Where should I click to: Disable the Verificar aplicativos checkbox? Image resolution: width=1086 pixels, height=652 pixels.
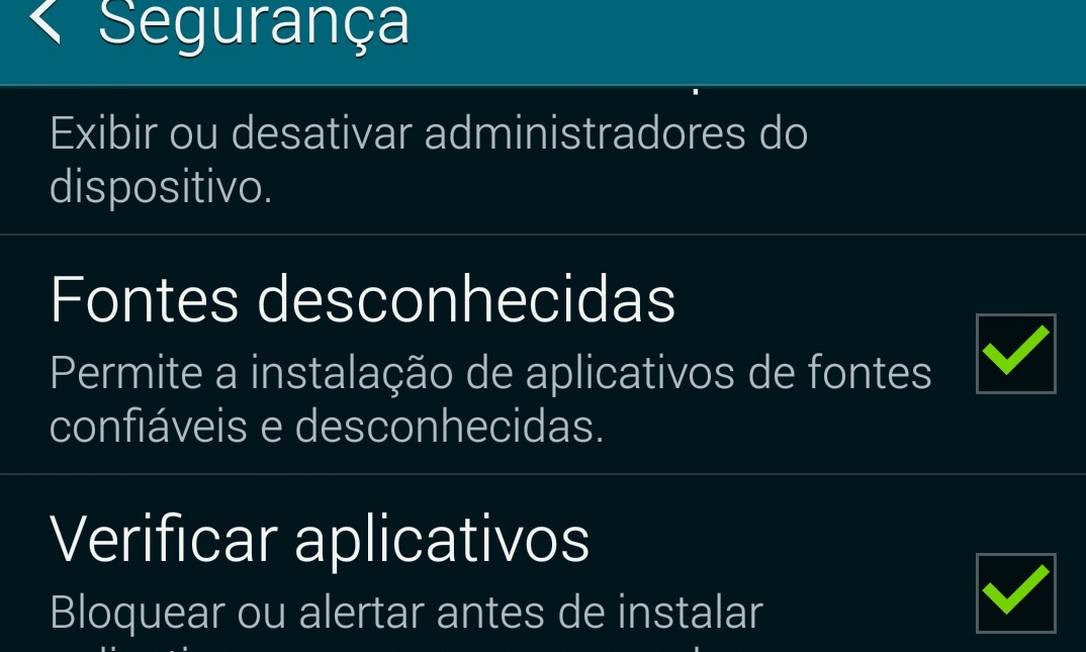(x=1015, y=592)
